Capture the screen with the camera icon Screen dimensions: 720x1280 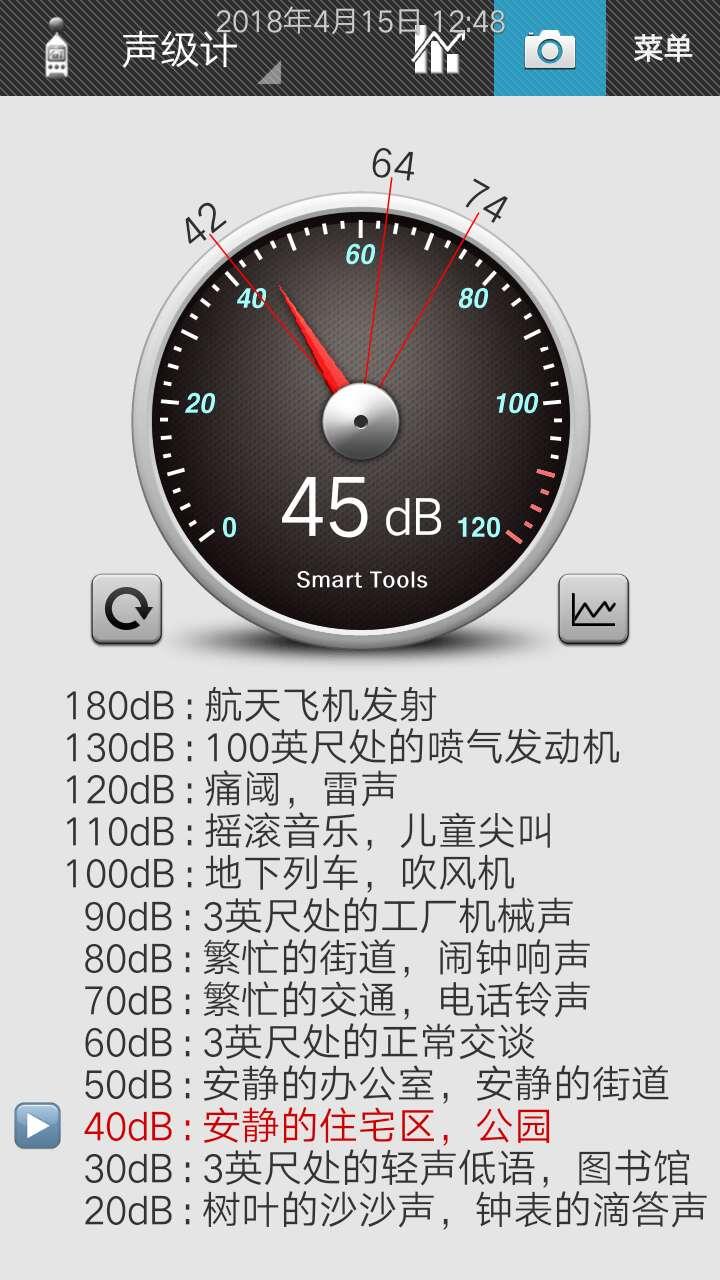(x=550, y=50)
